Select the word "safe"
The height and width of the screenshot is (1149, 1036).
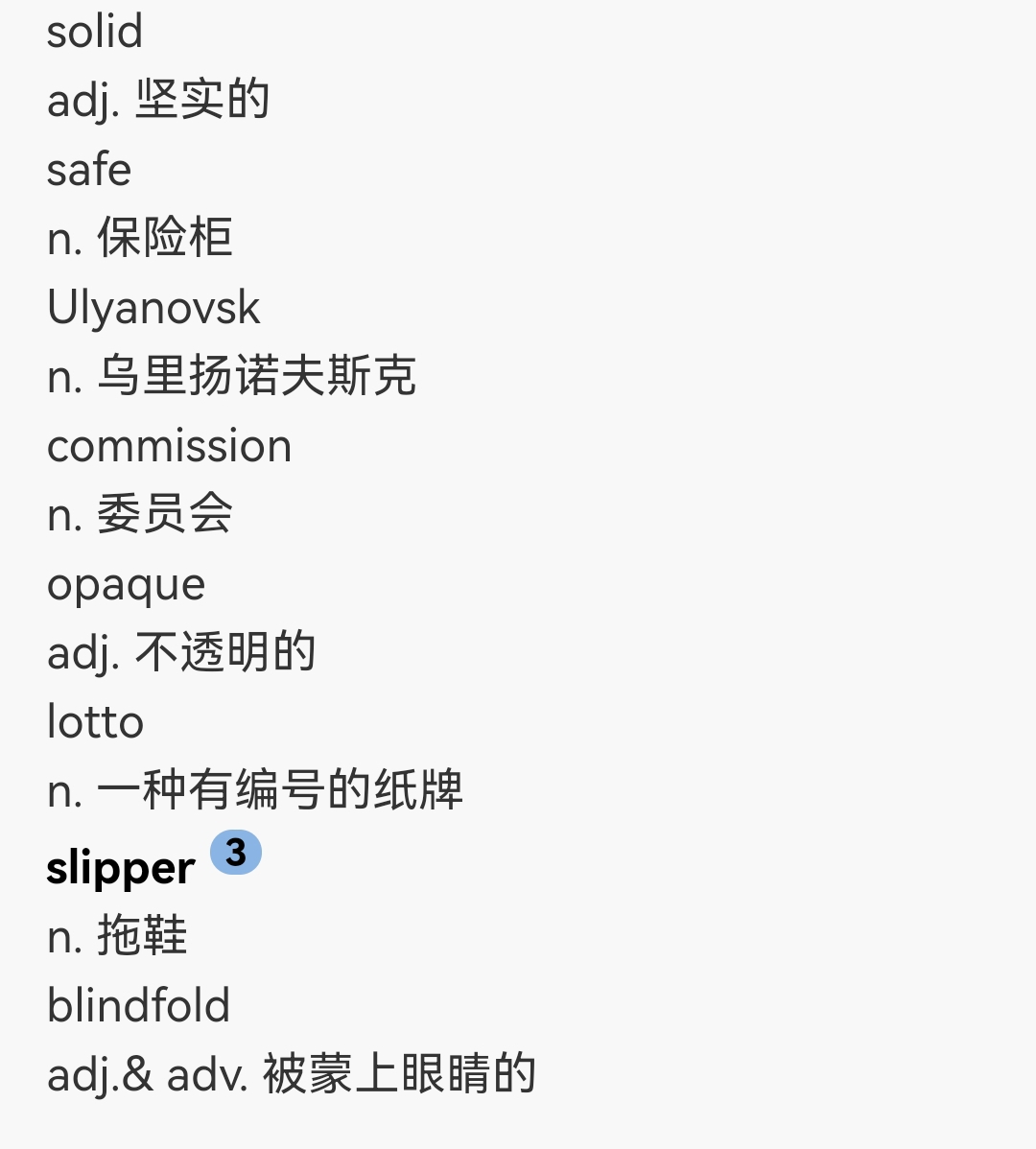(89, 170)
